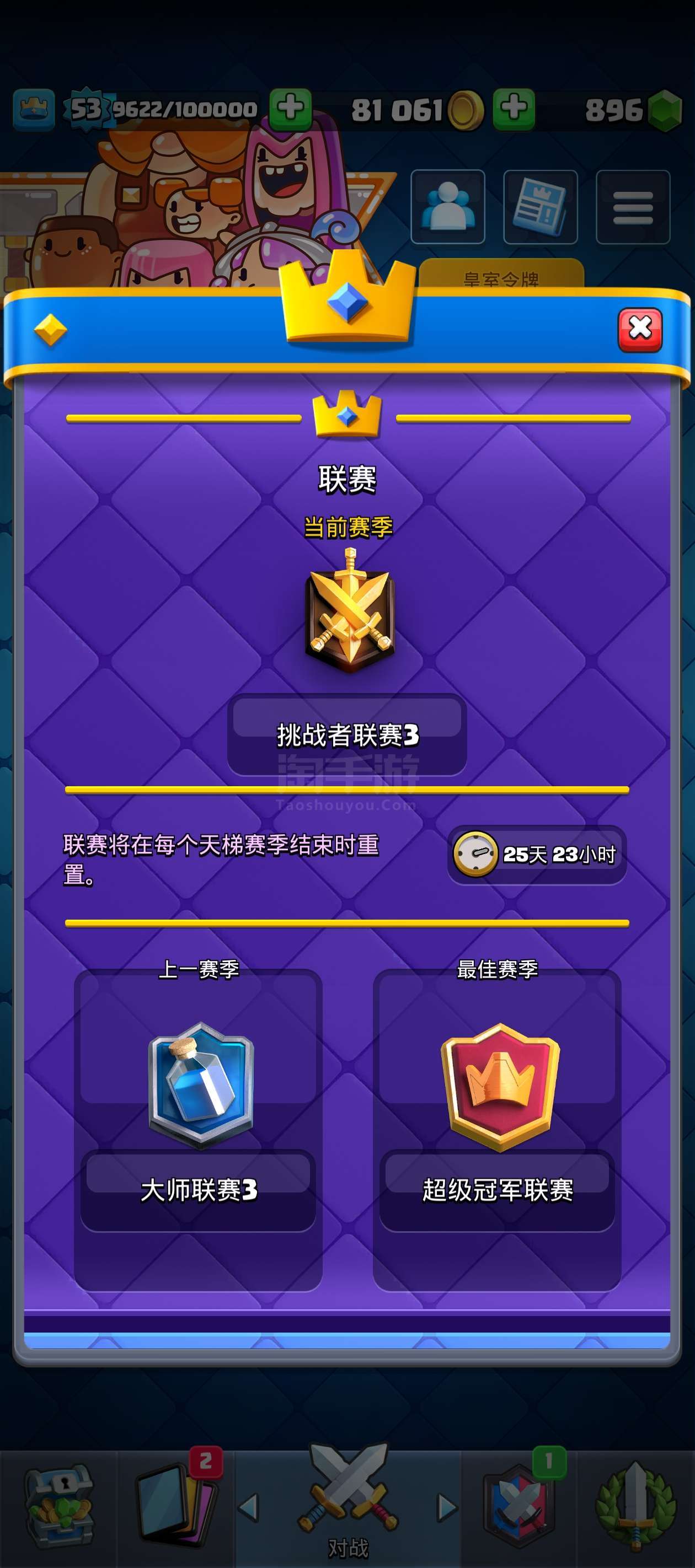Open the hamburger menu

[633, 207]
